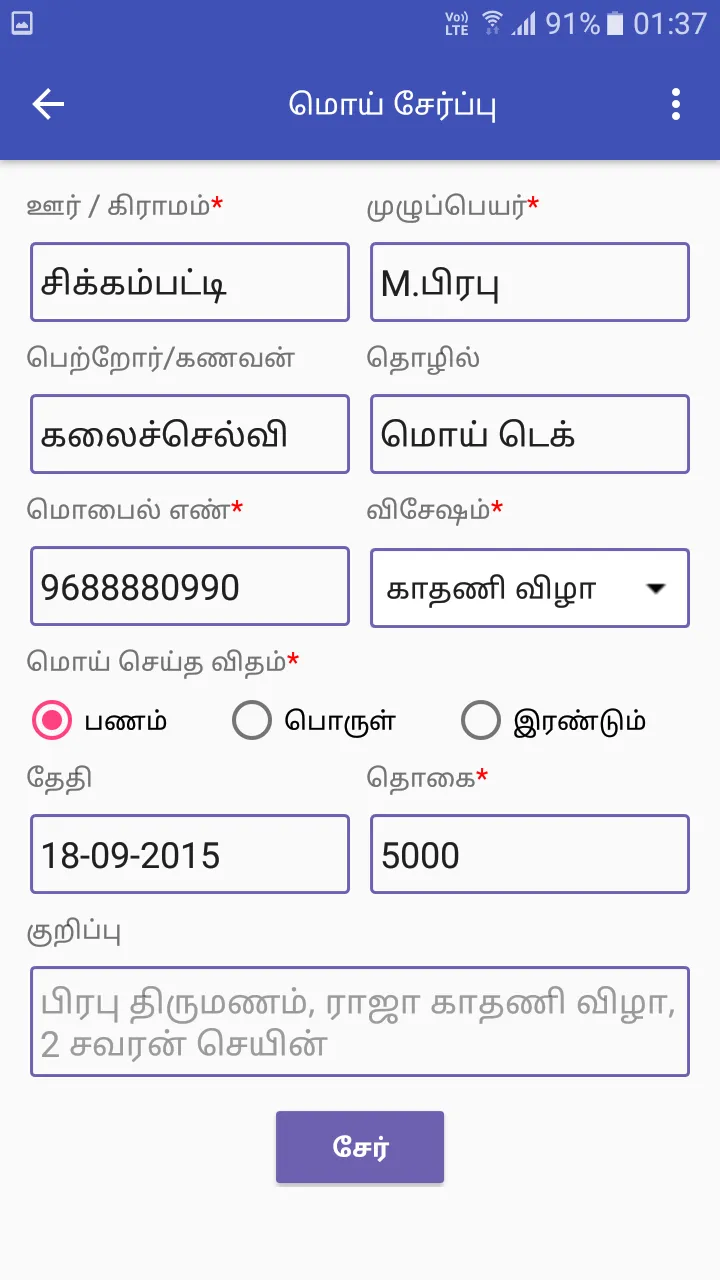Edit the ஊர் / கிராமம் field
The width and height of the screenshot is (720, 1280).
(x=190, y=282)
